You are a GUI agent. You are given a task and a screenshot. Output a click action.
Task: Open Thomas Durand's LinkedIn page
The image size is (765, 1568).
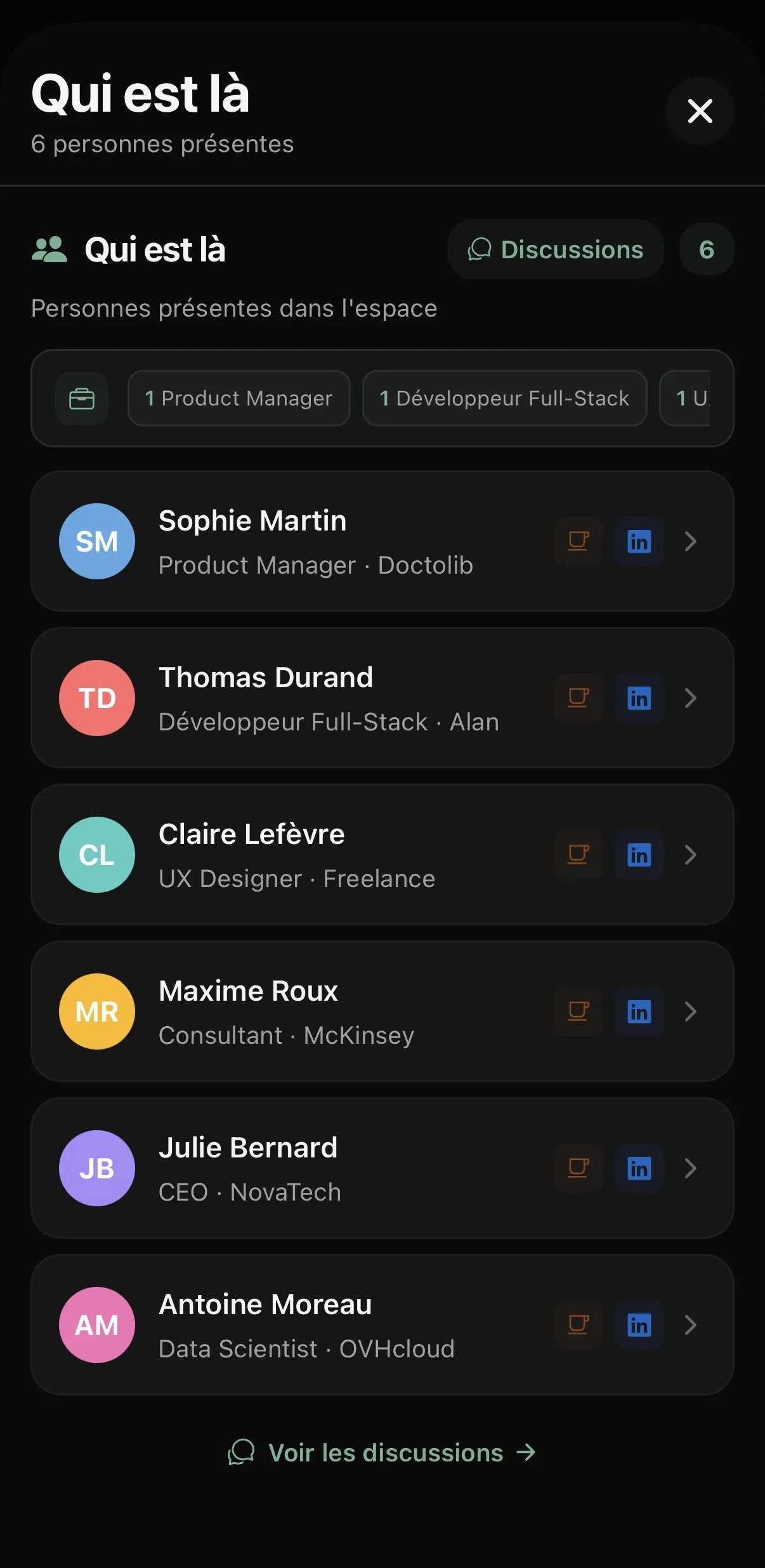coord(639,698)
